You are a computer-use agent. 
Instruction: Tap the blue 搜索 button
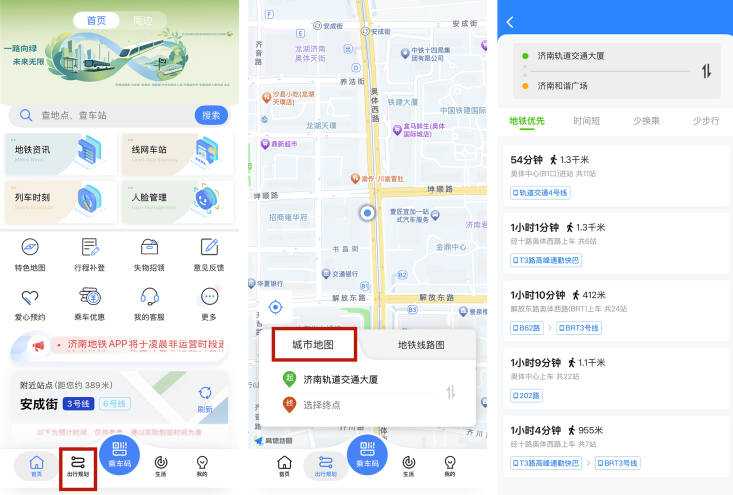click(211, 115)
